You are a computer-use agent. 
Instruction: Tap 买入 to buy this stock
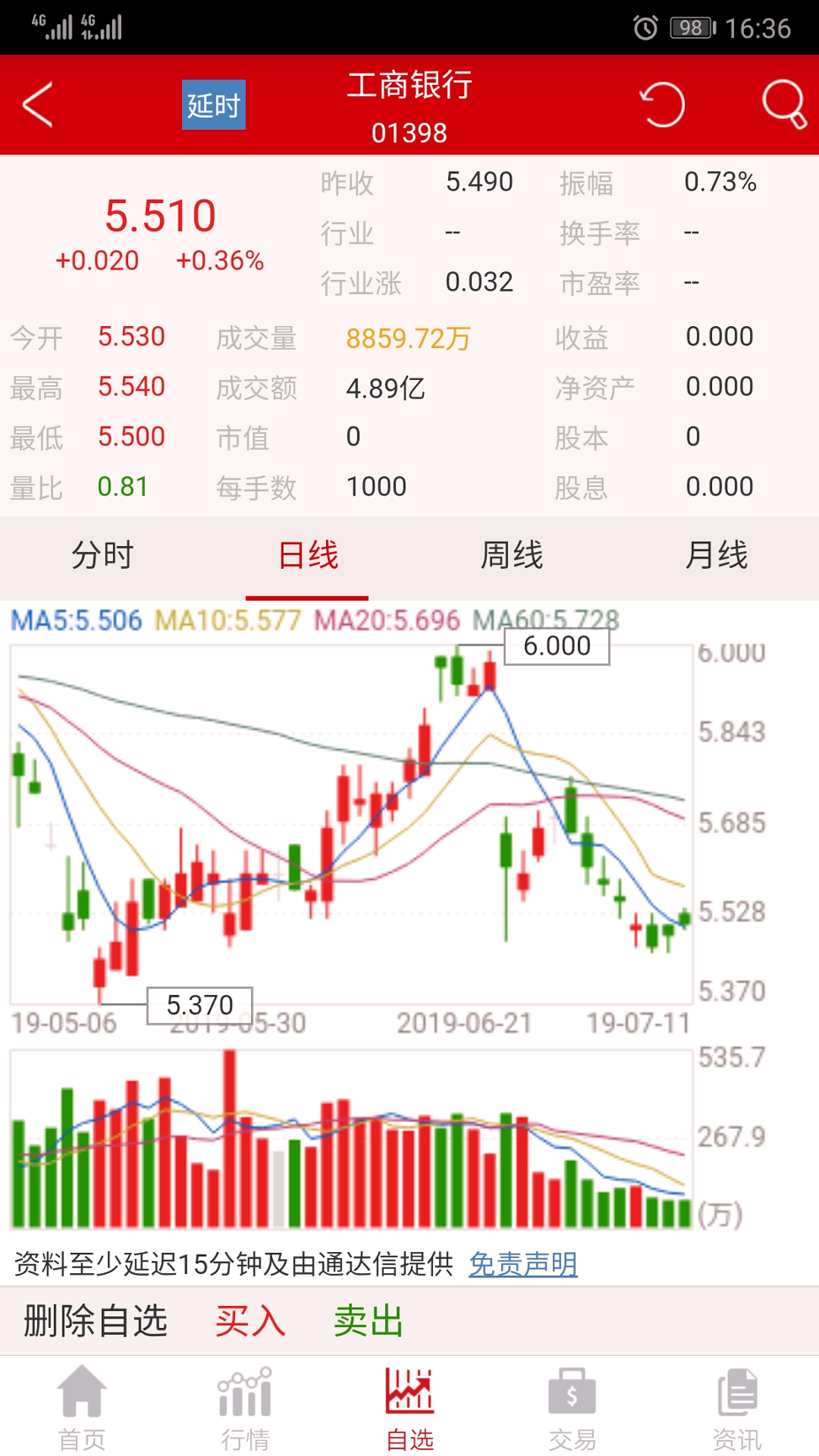tap(249, 1320)
